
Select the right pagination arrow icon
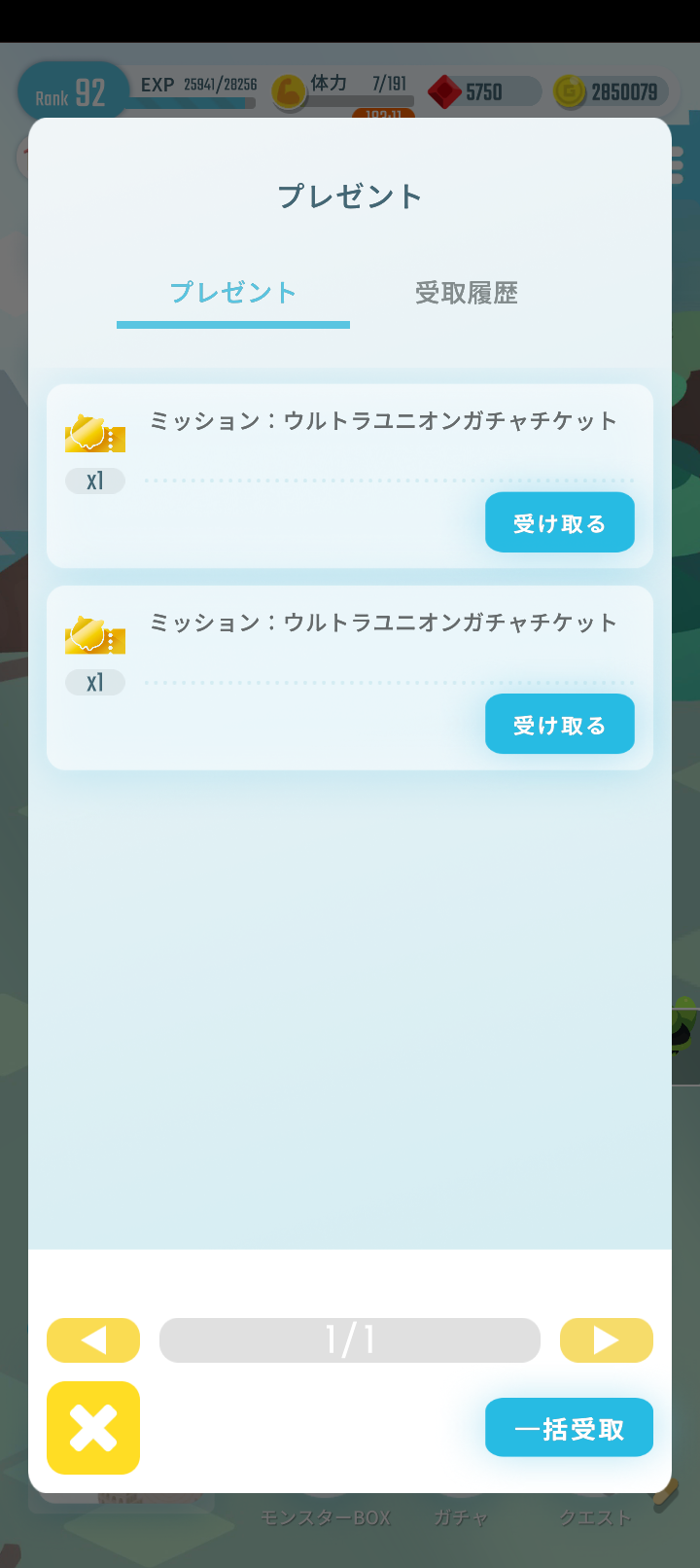[607, 1339]
